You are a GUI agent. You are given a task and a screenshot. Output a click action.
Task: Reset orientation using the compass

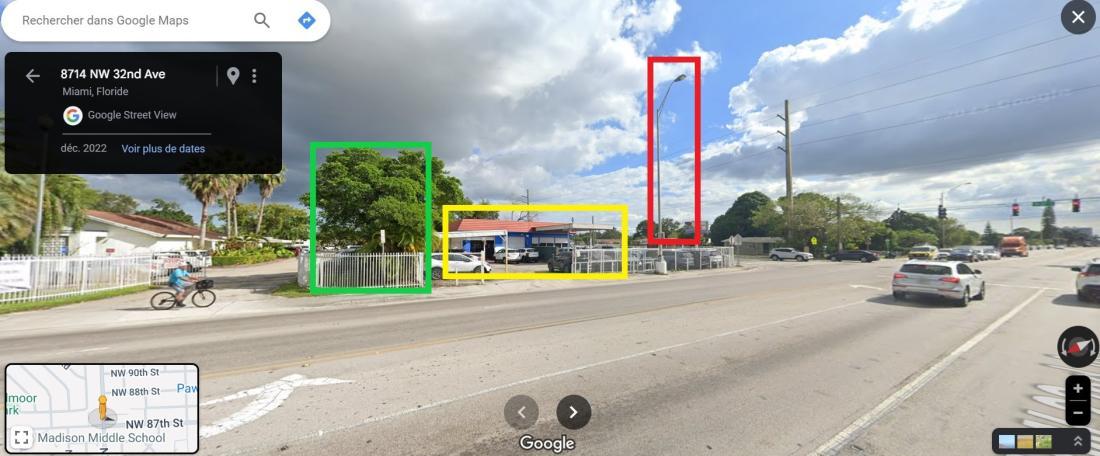pyautogui.click(x=1077, y=347)
